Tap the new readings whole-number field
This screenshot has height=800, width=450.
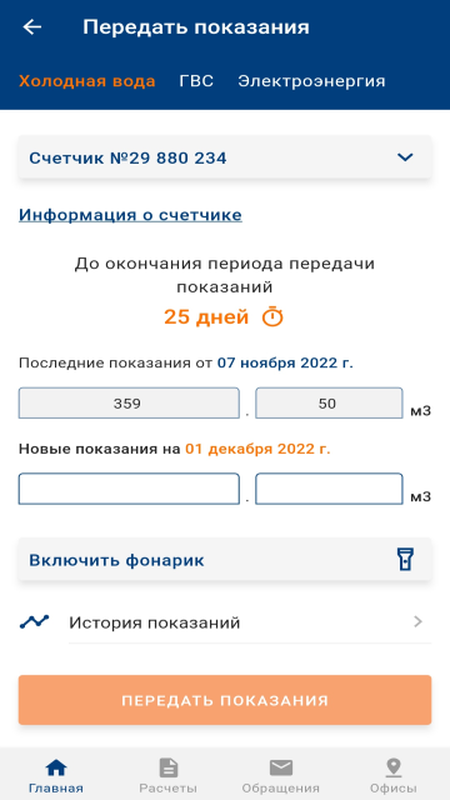point(129,489)
